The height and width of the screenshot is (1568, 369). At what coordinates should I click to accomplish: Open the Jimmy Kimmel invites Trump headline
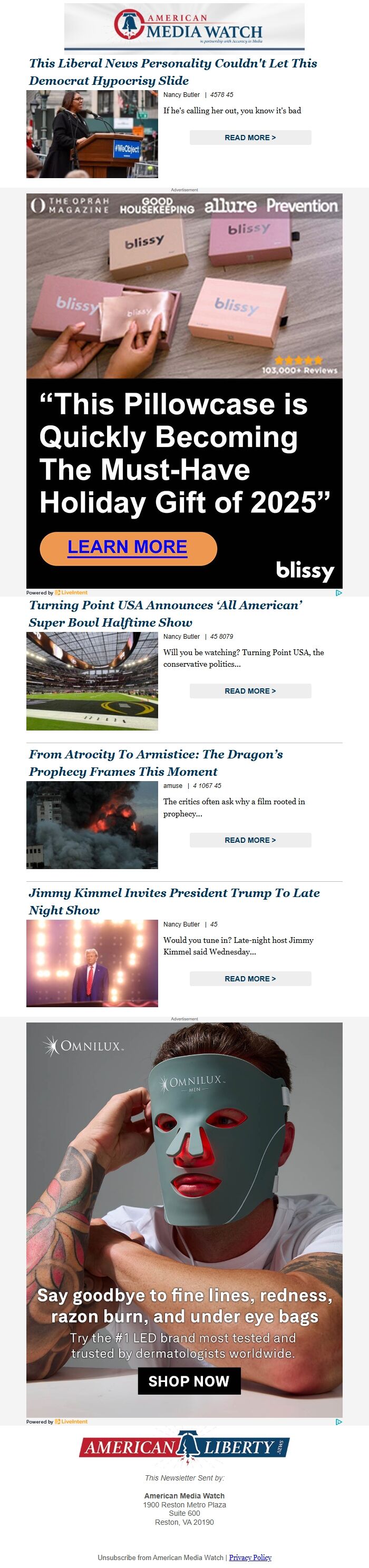[174, 901]
